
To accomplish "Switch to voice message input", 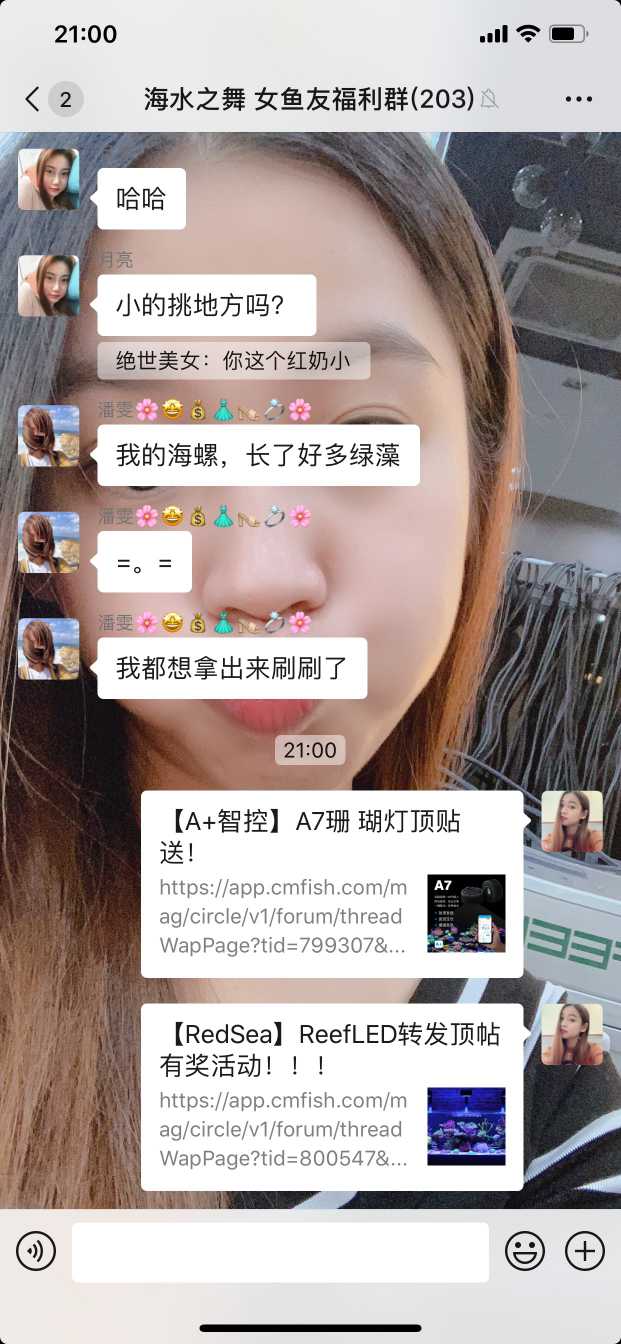I will pyautogui.click(x=36, y=1251).
